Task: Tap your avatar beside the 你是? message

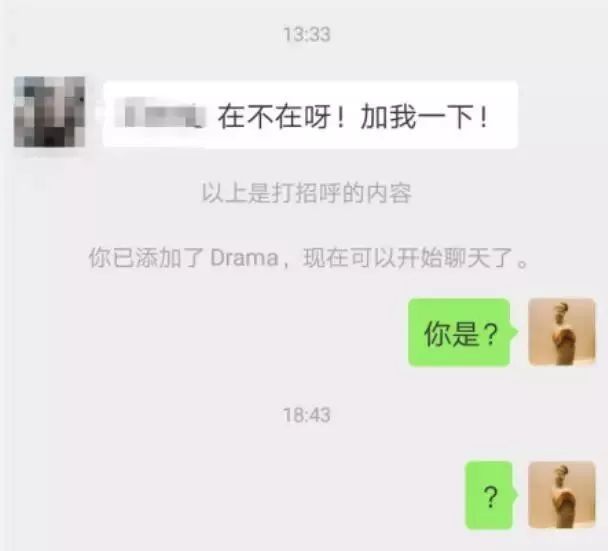Action: 561,332
